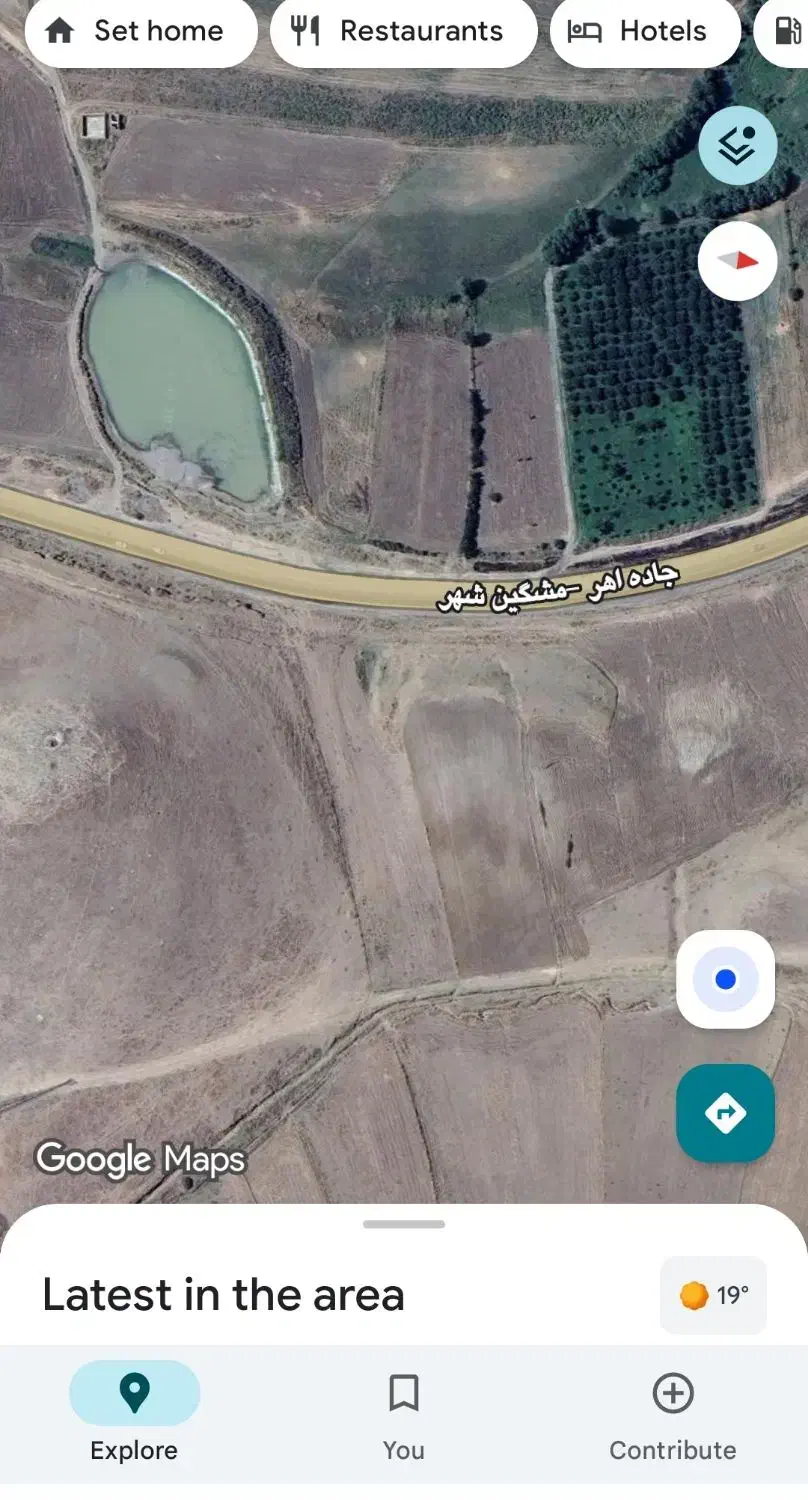Select the Restaurants chip

(x=403, y=32)
